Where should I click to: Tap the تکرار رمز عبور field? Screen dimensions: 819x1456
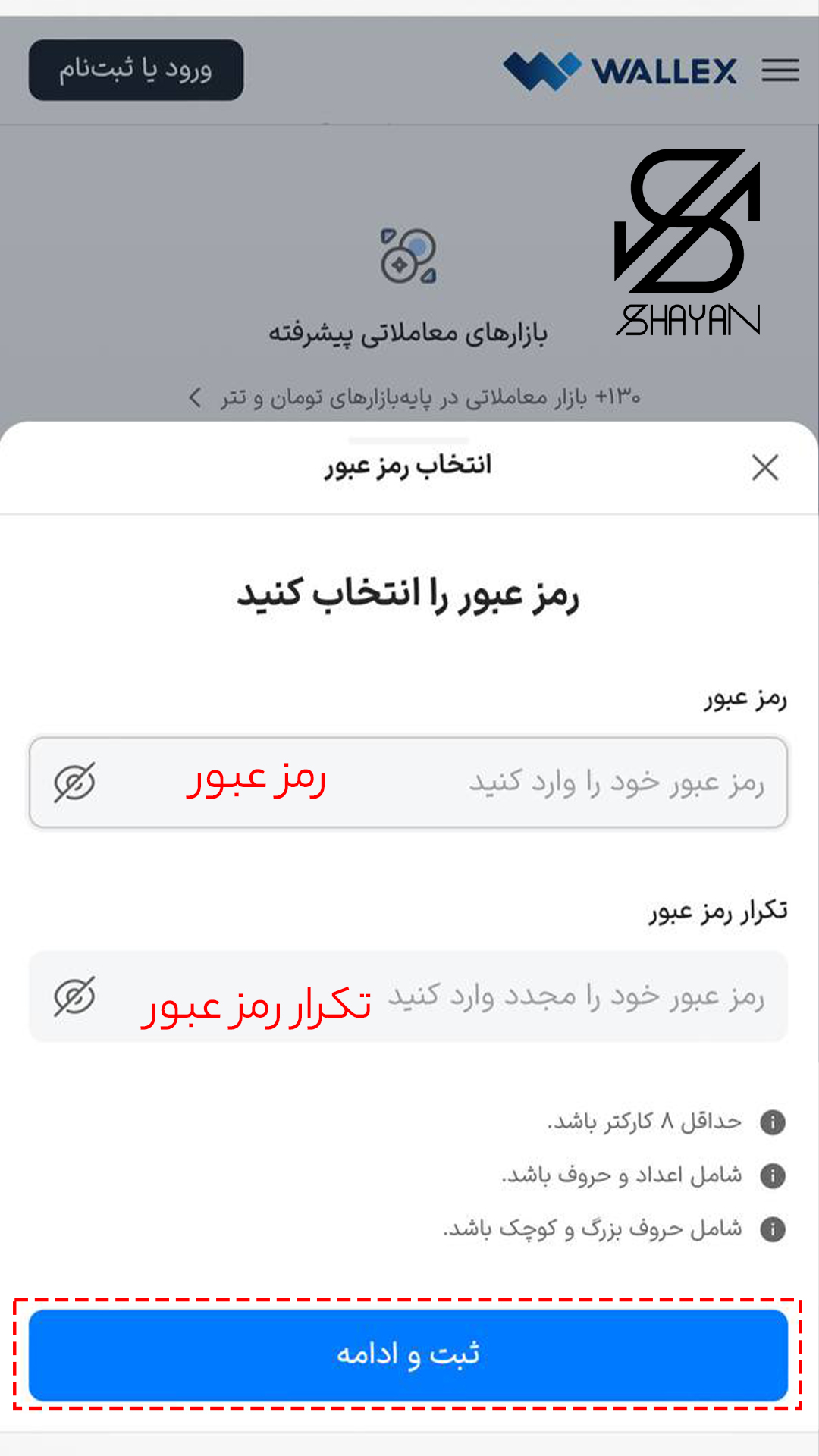click(x=455, y=996)
